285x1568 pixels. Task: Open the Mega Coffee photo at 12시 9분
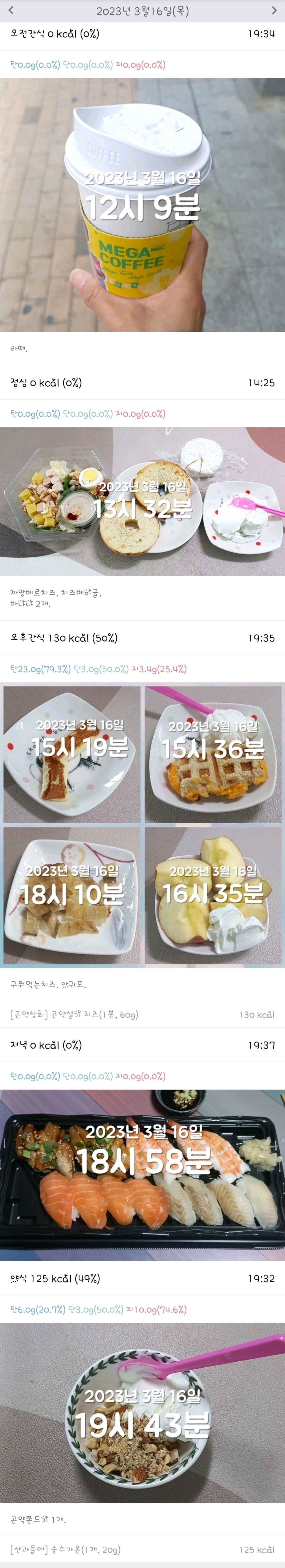(x=142, y=205)
